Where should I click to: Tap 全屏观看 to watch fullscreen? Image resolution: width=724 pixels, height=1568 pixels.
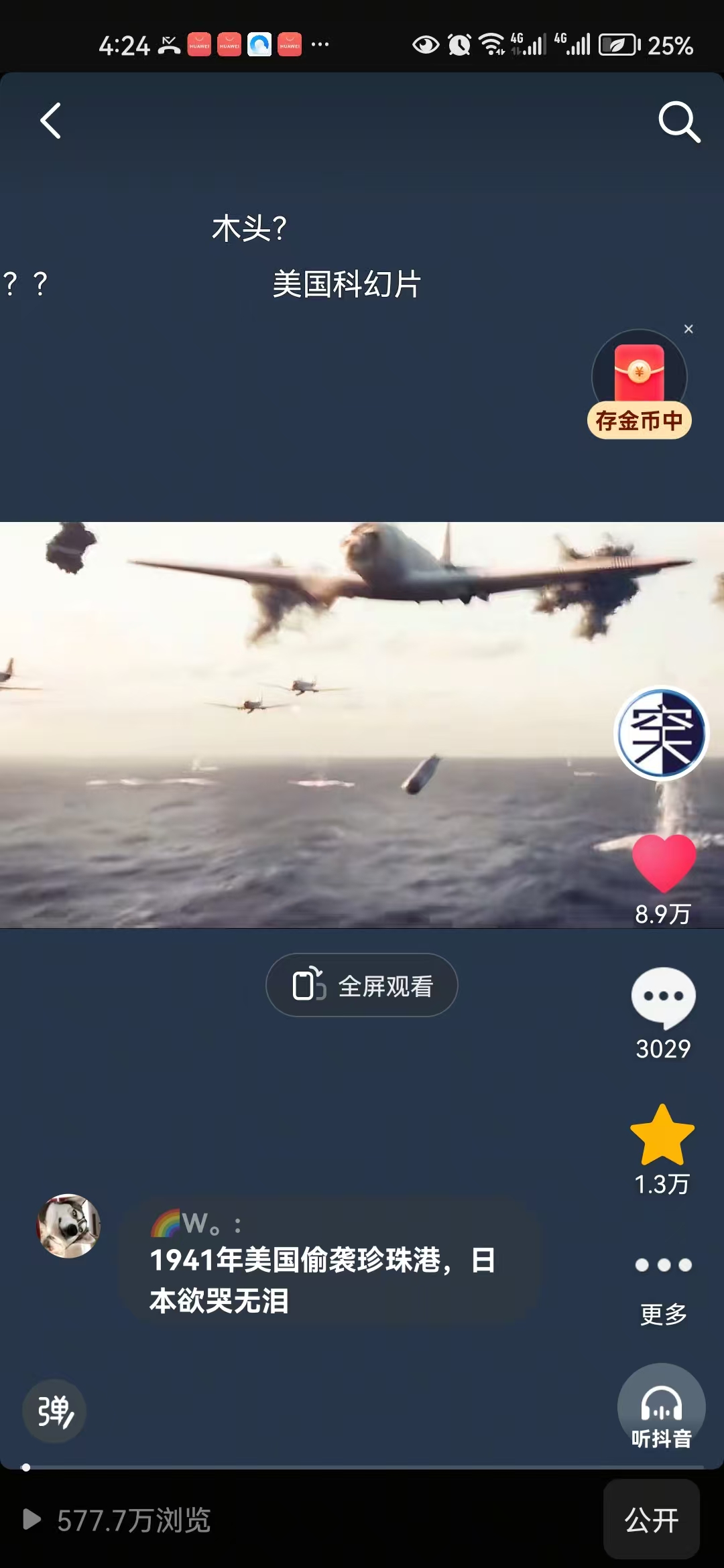pyautogui.click(x=362, y=986)
